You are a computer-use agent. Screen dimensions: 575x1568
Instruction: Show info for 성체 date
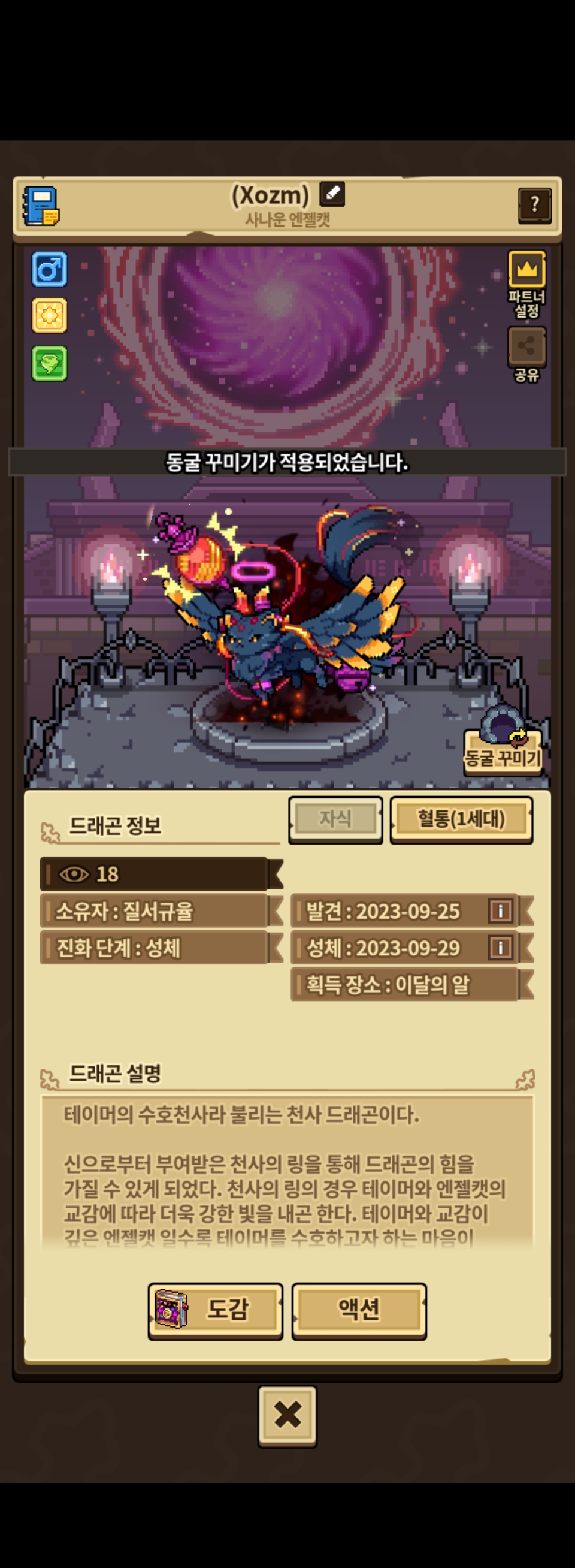(x=500, y=948)
